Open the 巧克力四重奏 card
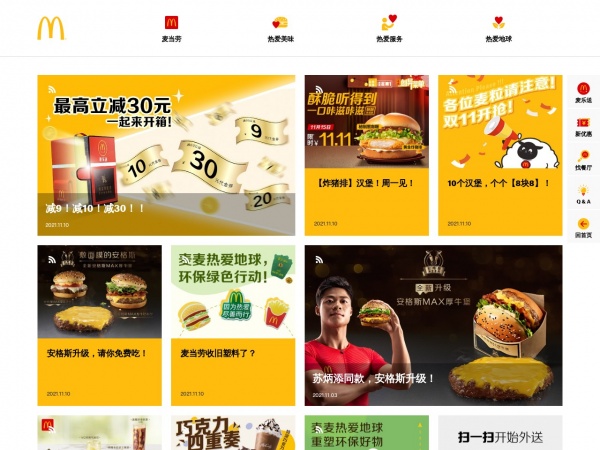Viewport: 600px width, 450px height. (x=233, y=434)
